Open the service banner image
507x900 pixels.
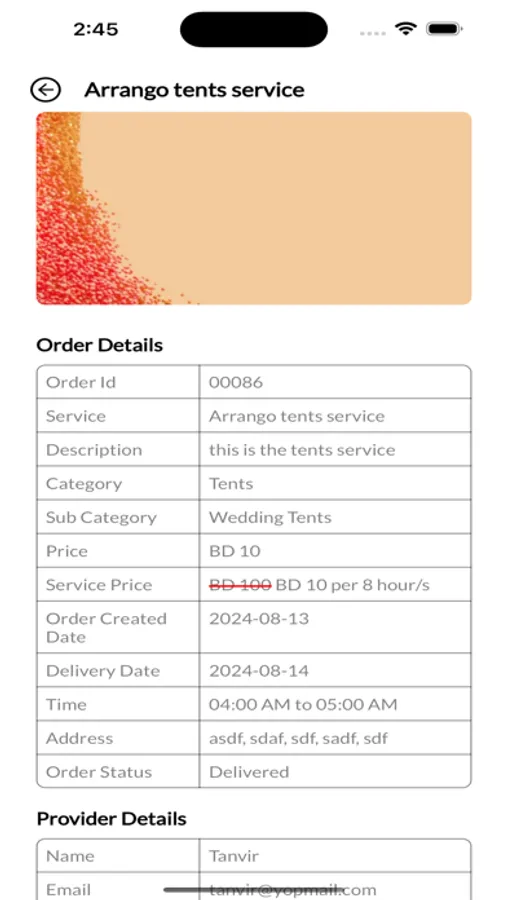coord(254,208)
